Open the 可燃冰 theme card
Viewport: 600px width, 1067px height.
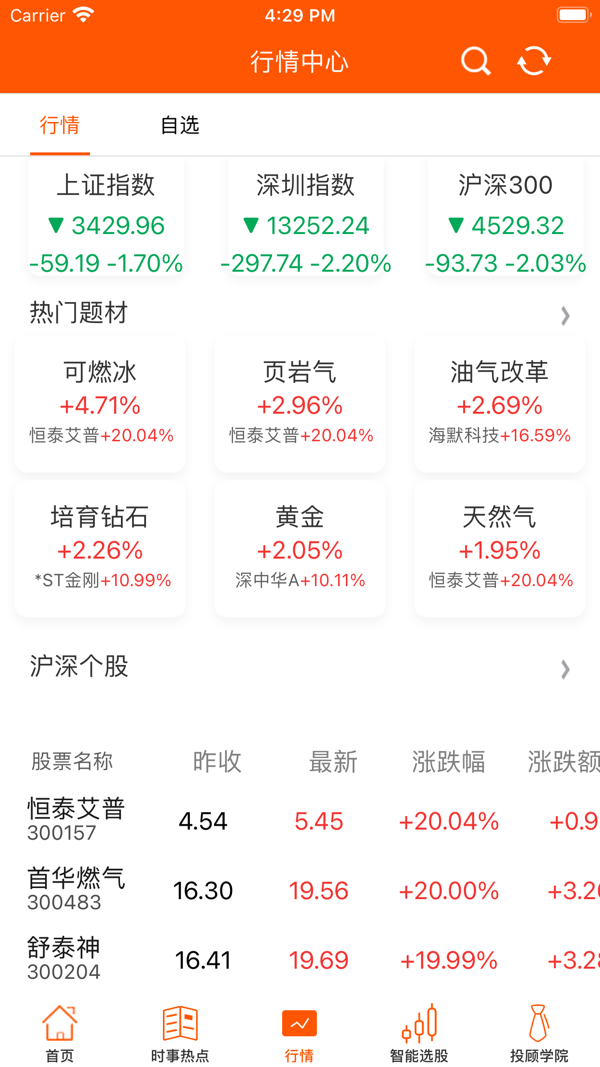point(100,403)
